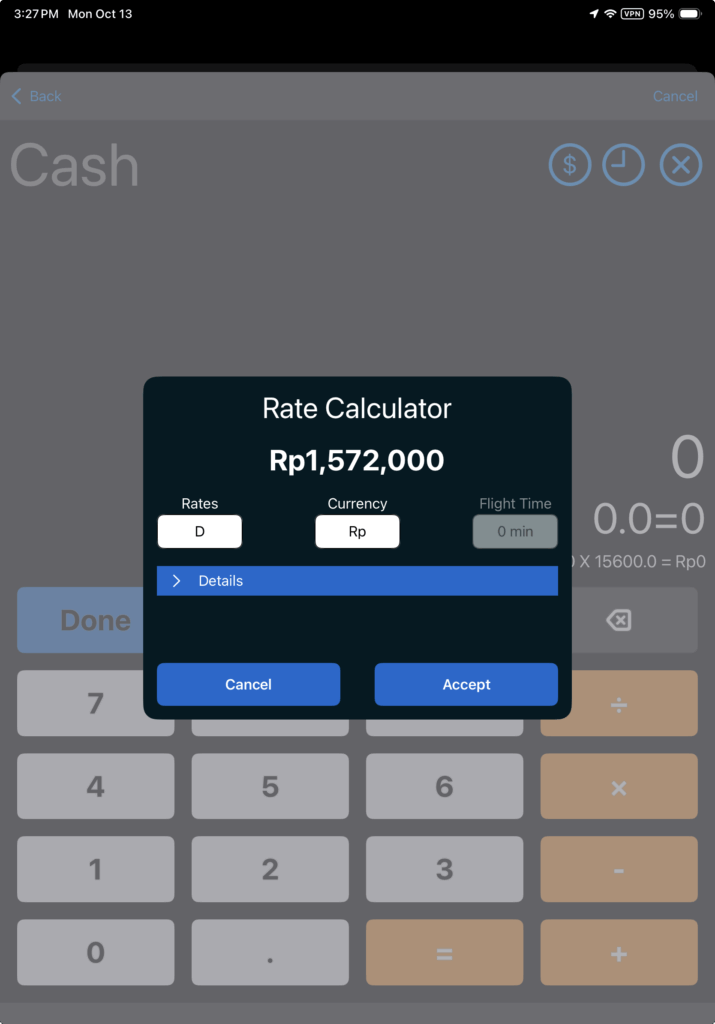The height and width of the screenshot is (1024, 715).
Task: Accept the calculated rate
Action: pyautogui.click(x=466, y=685)
